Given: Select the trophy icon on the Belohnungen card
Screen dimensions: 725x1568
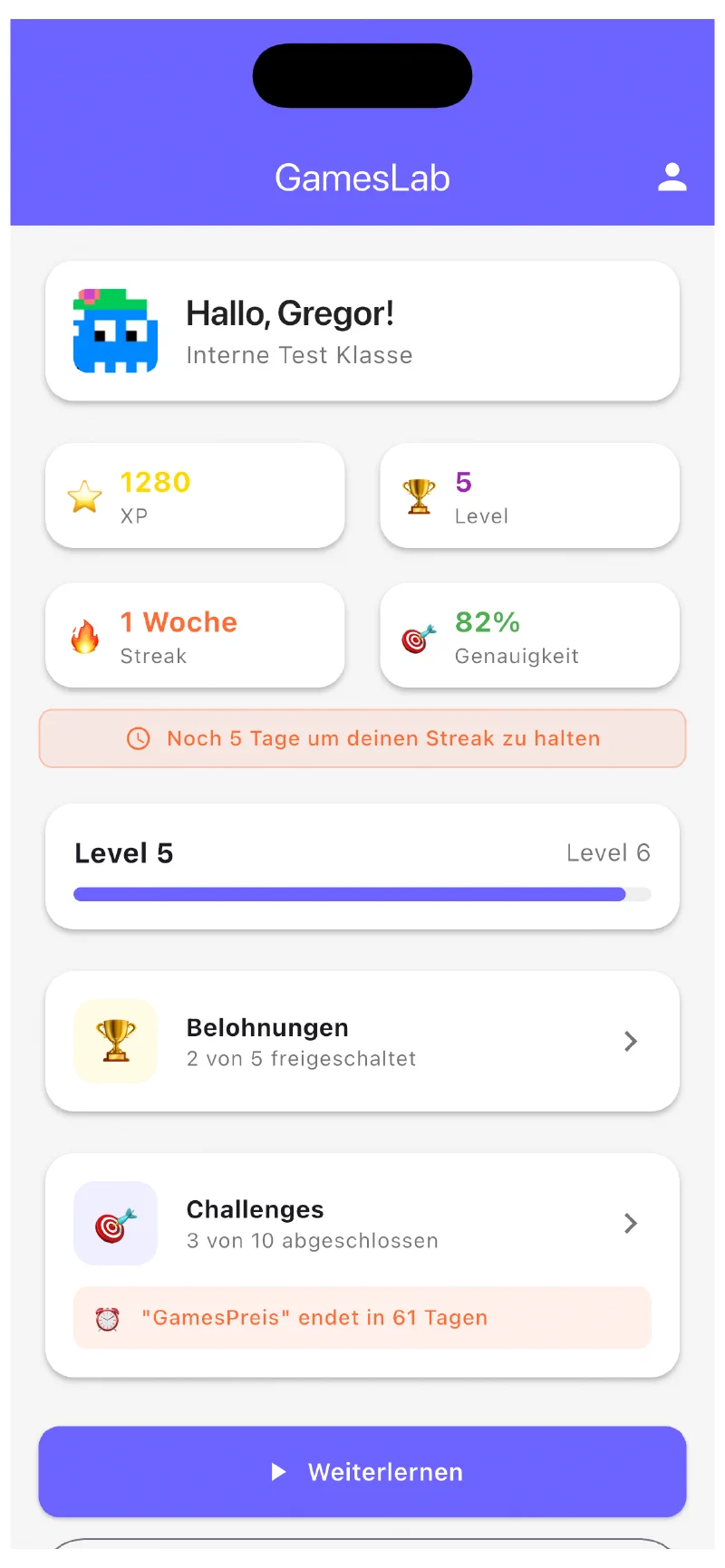Looking at the screenshot, I should 115,1041.
